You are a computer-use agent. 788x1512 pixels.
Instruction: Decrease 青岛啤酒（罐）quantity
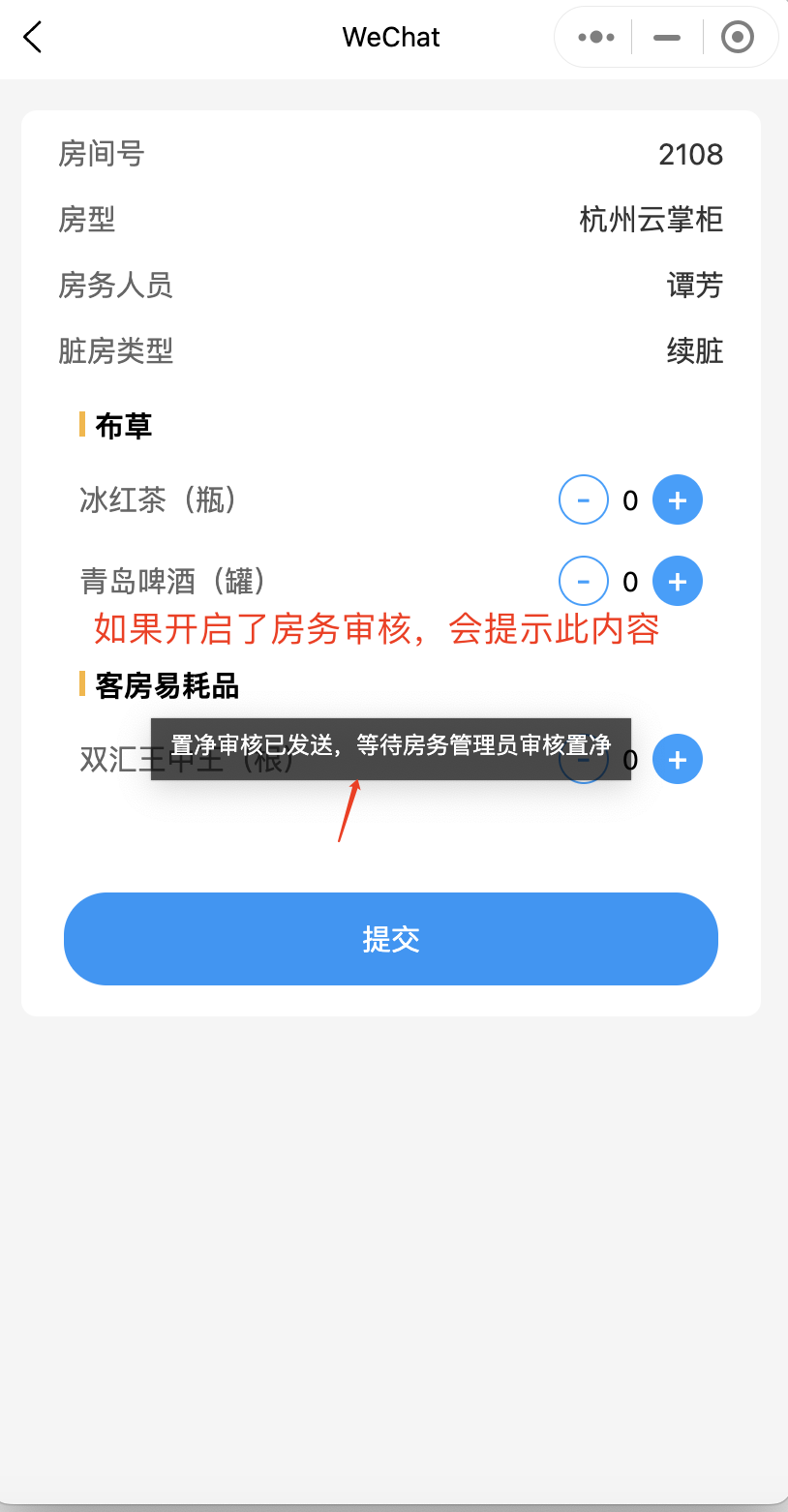tap(584, 582)
